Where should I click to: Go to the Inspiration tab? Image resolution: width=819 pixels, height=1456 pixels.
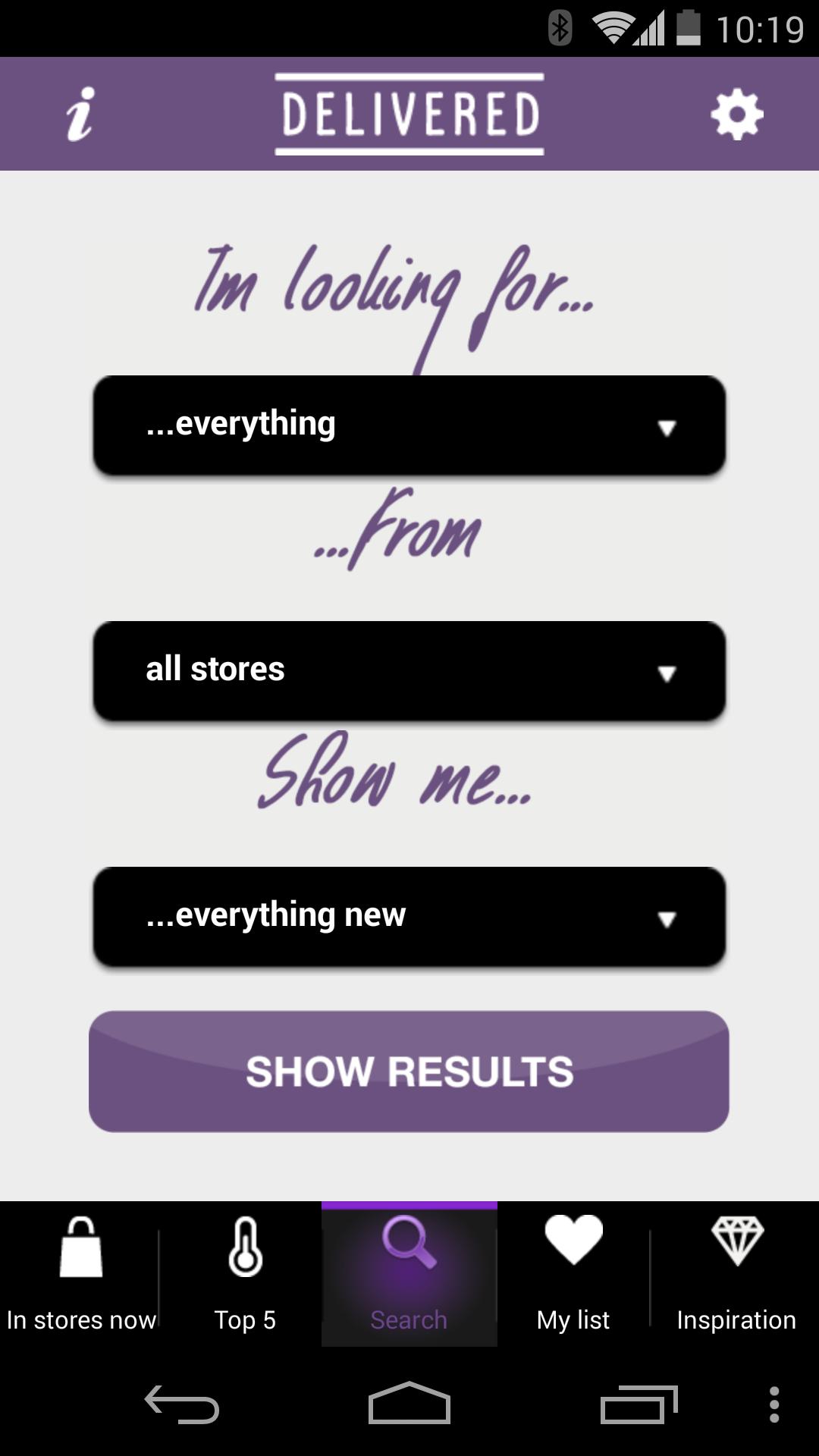click(x=736, y=1274)
